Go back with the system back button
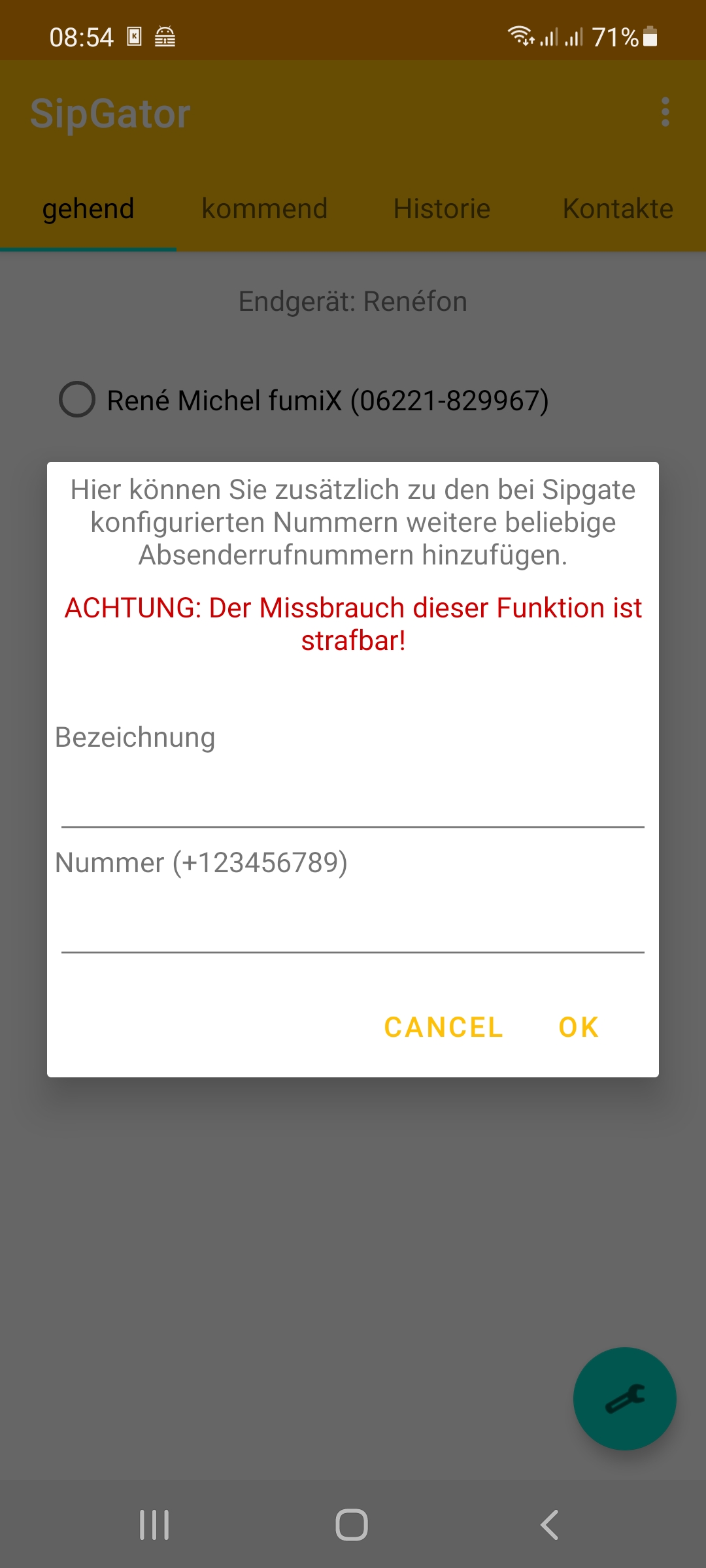This screenshot has width=706, height=1568. point(550,1525)
